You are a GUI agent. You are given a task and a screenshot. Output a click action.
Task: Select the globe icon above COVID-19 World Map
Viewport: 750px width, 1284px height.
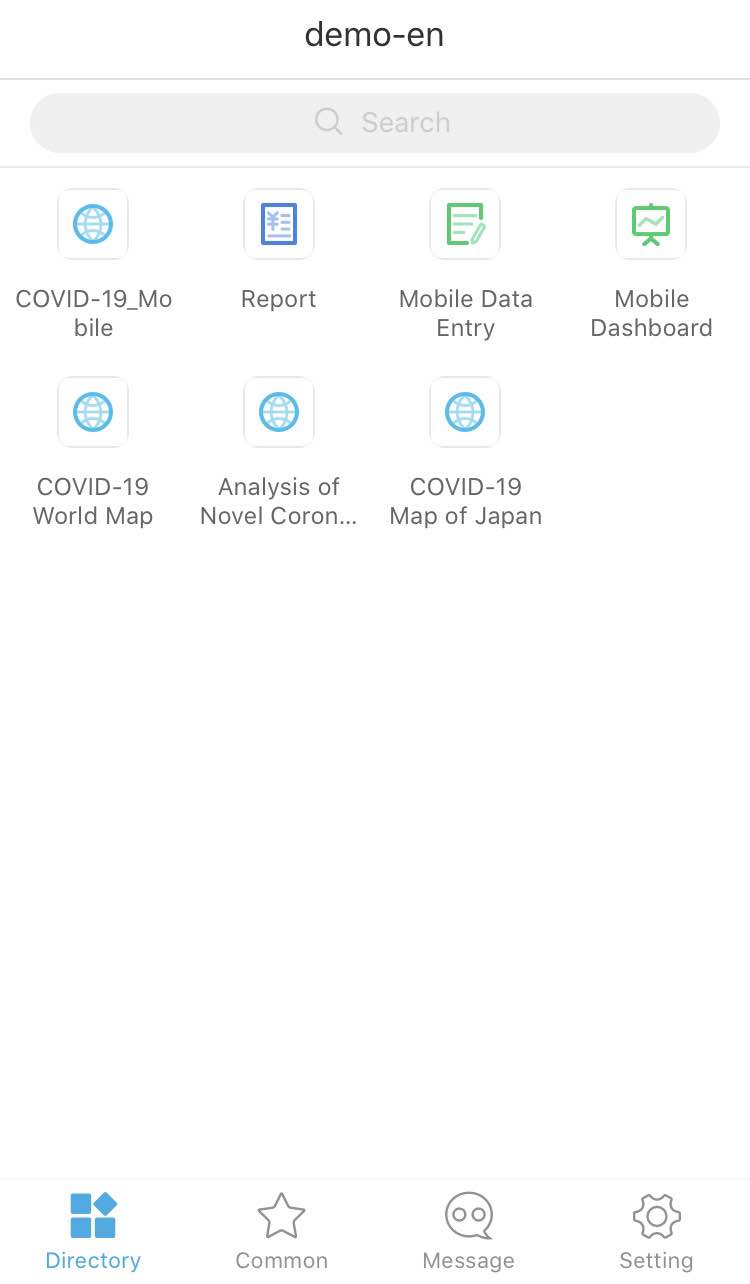tap(93, 412)
